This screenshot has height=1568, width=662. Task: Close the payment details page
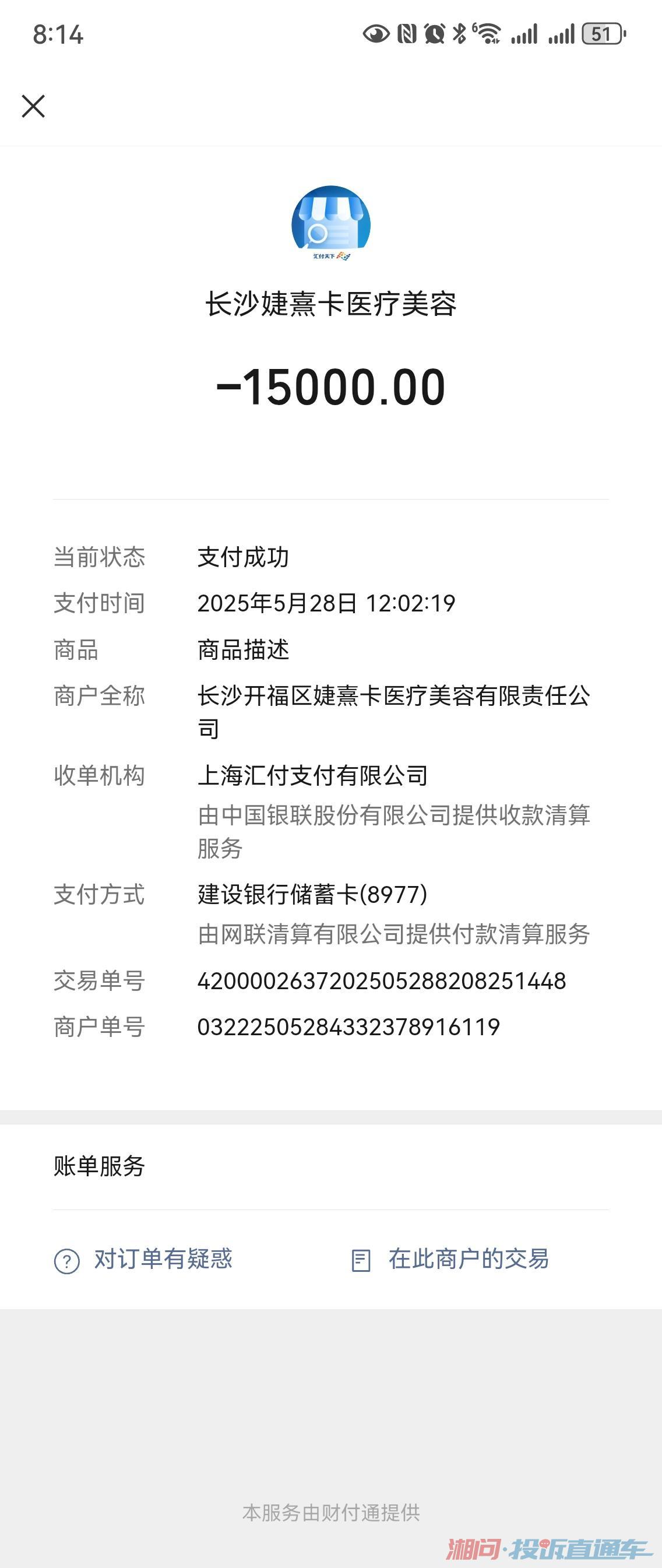coord(33,106)
